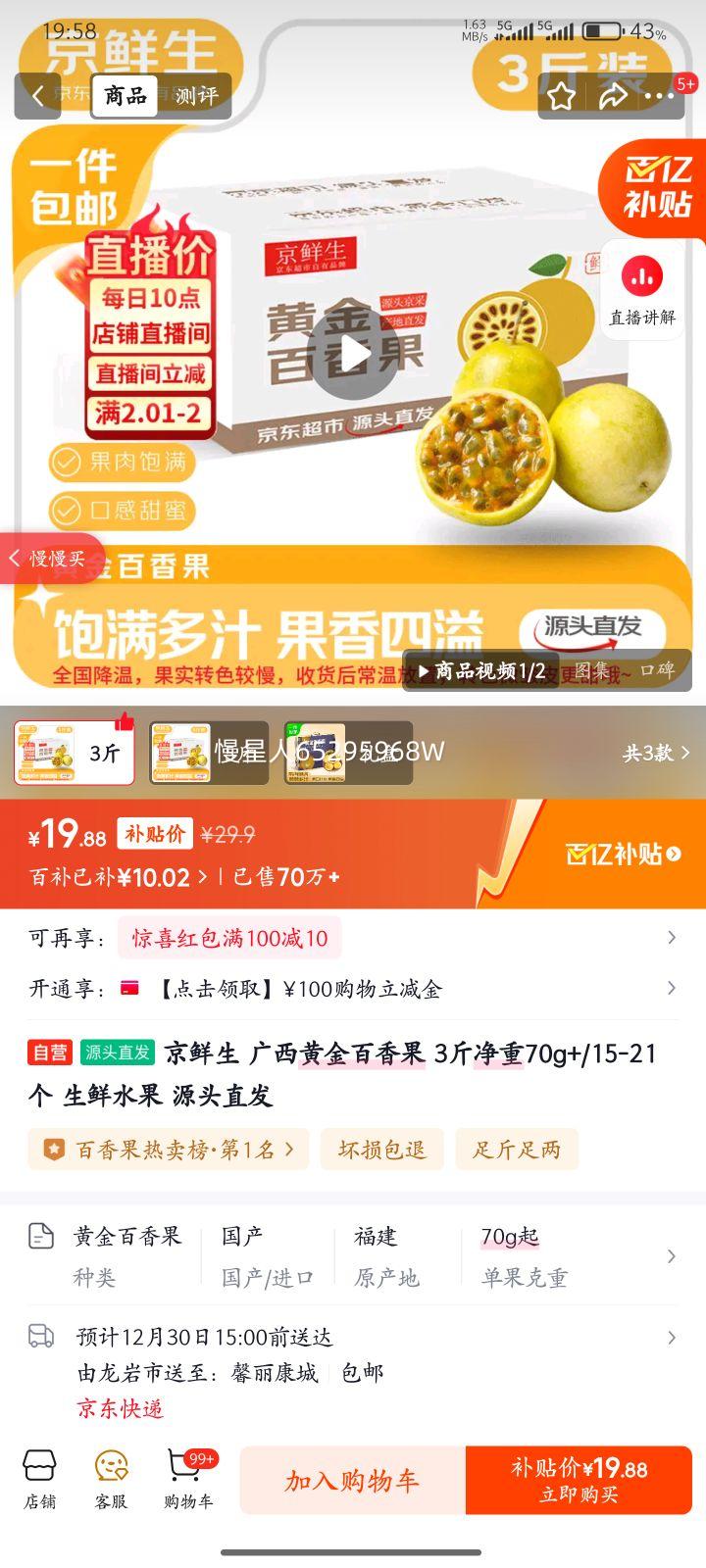Switch to the 测评 reviews tab
The width and height of the screenshot is (706, 1568).
point(196,97)
